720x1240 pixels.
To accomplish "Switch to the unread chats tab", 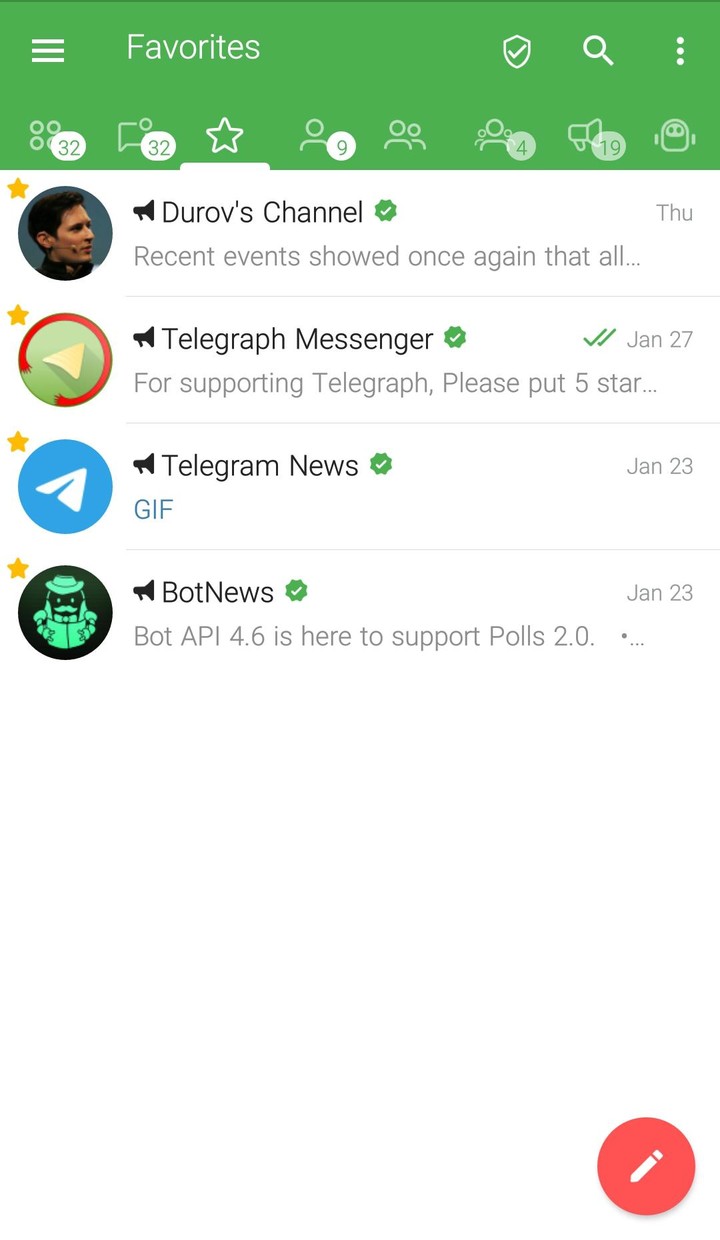I will coord(140,137).
